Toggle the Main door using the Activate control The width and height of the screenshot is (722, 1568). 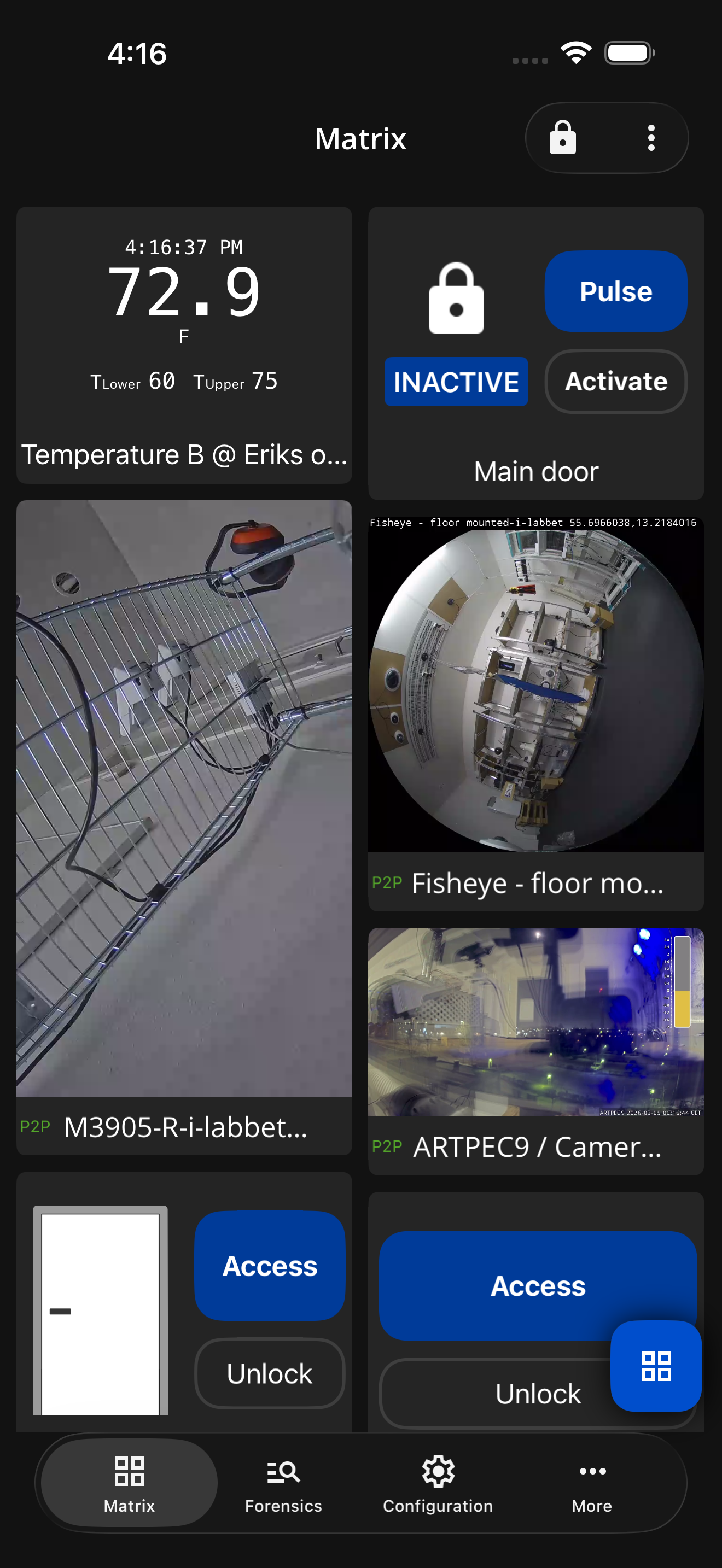[615, 382]
